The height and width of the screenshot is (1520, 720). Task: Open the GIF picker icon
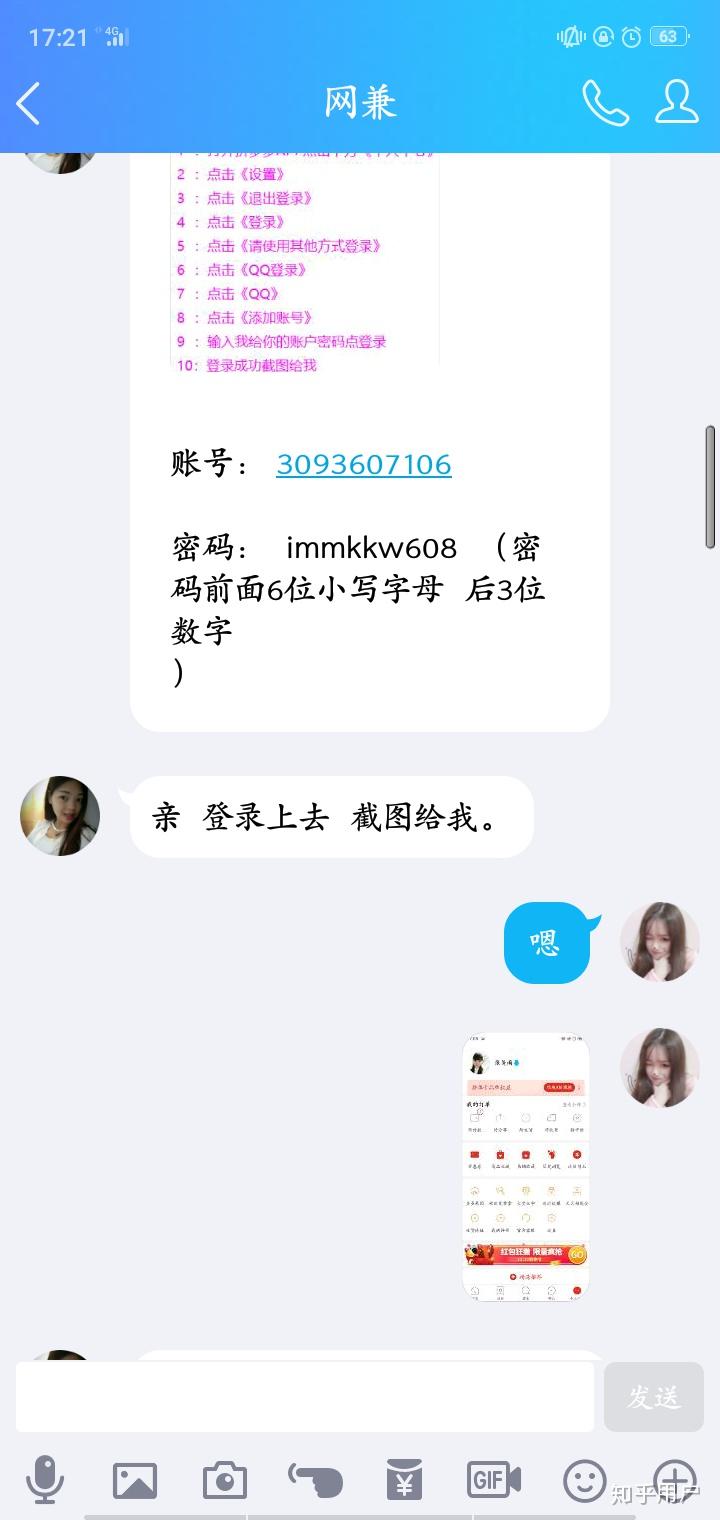[x=494, y=1480]
